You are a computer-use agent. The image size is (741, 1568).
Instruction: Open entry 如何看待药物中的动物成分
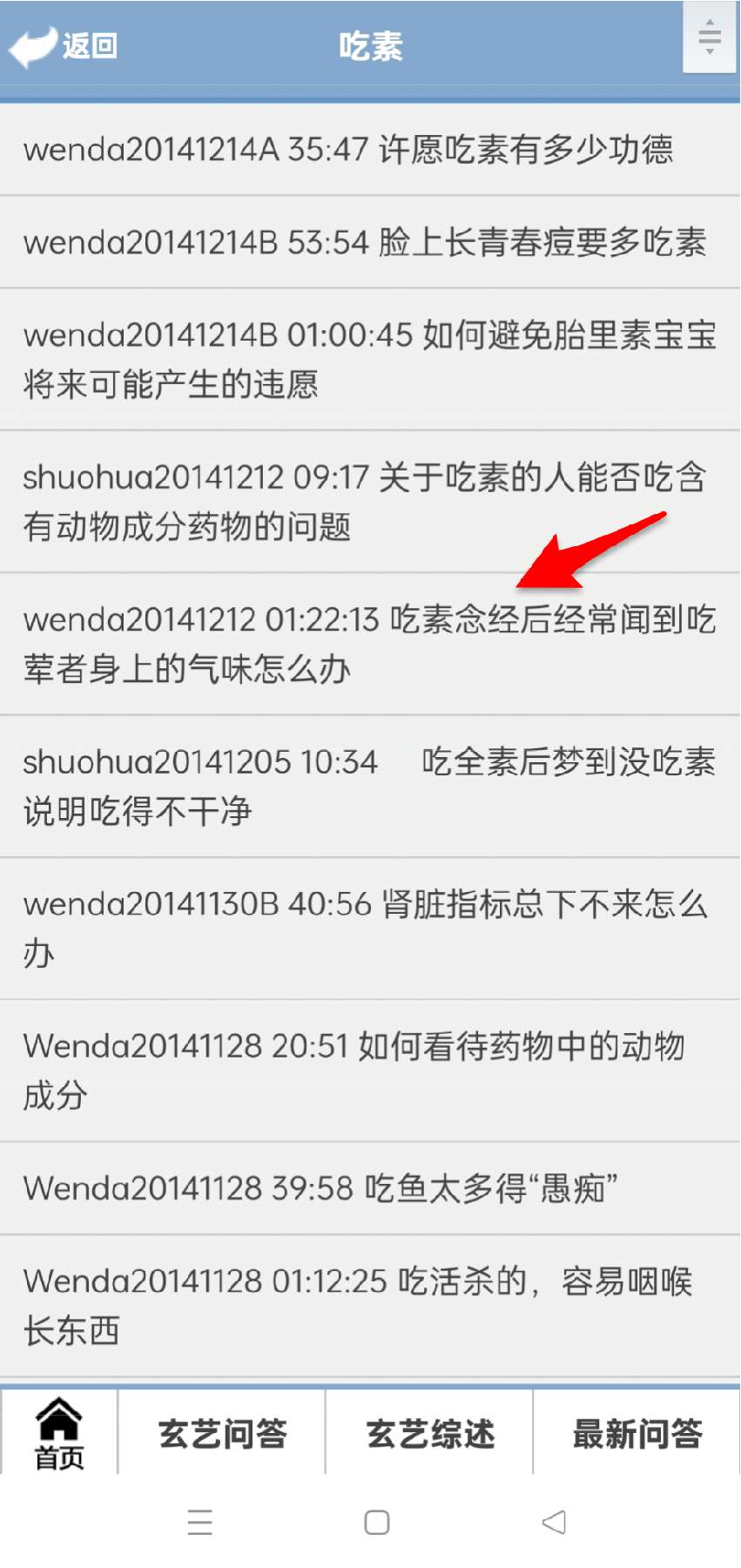(370, 1071)
